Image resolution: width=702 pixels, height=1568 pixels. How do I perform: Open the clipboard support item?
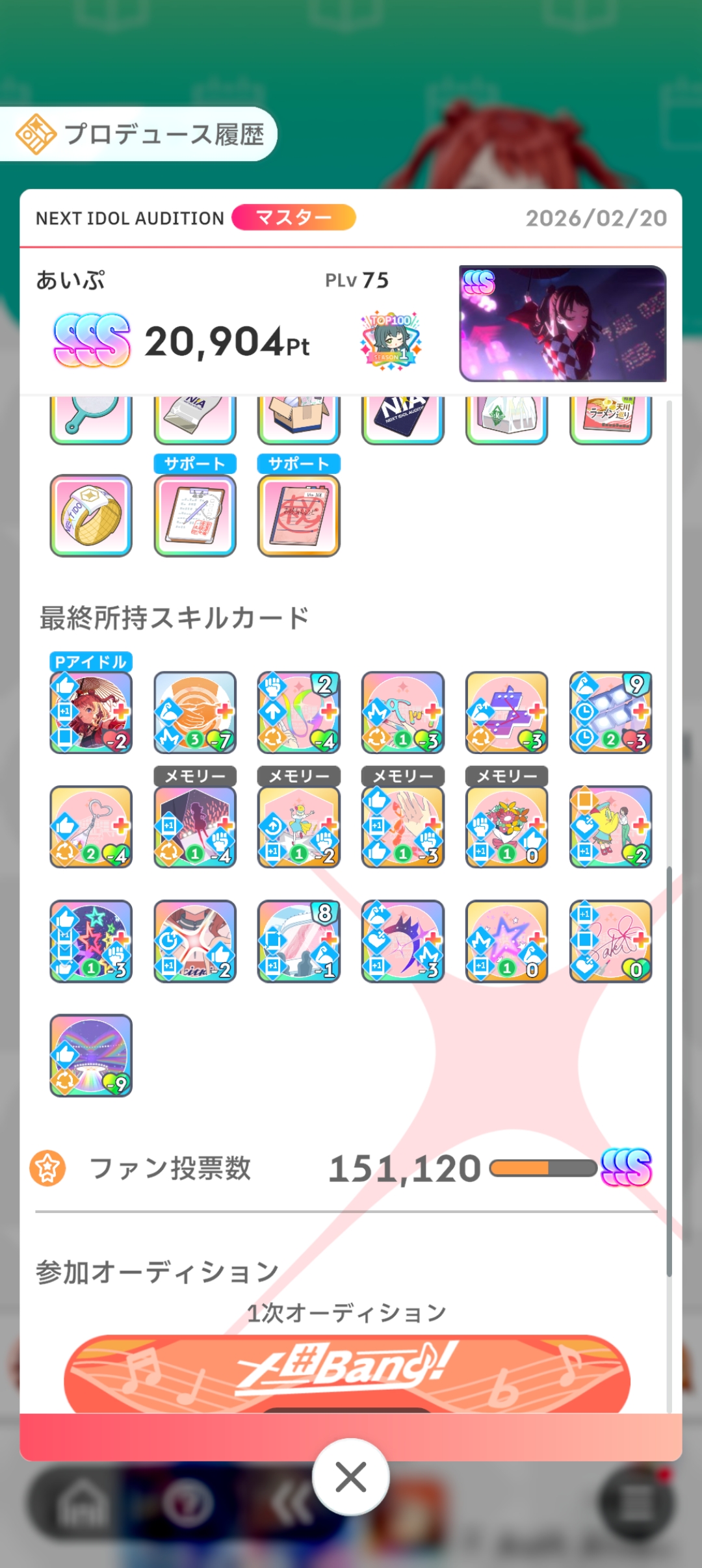195,516
